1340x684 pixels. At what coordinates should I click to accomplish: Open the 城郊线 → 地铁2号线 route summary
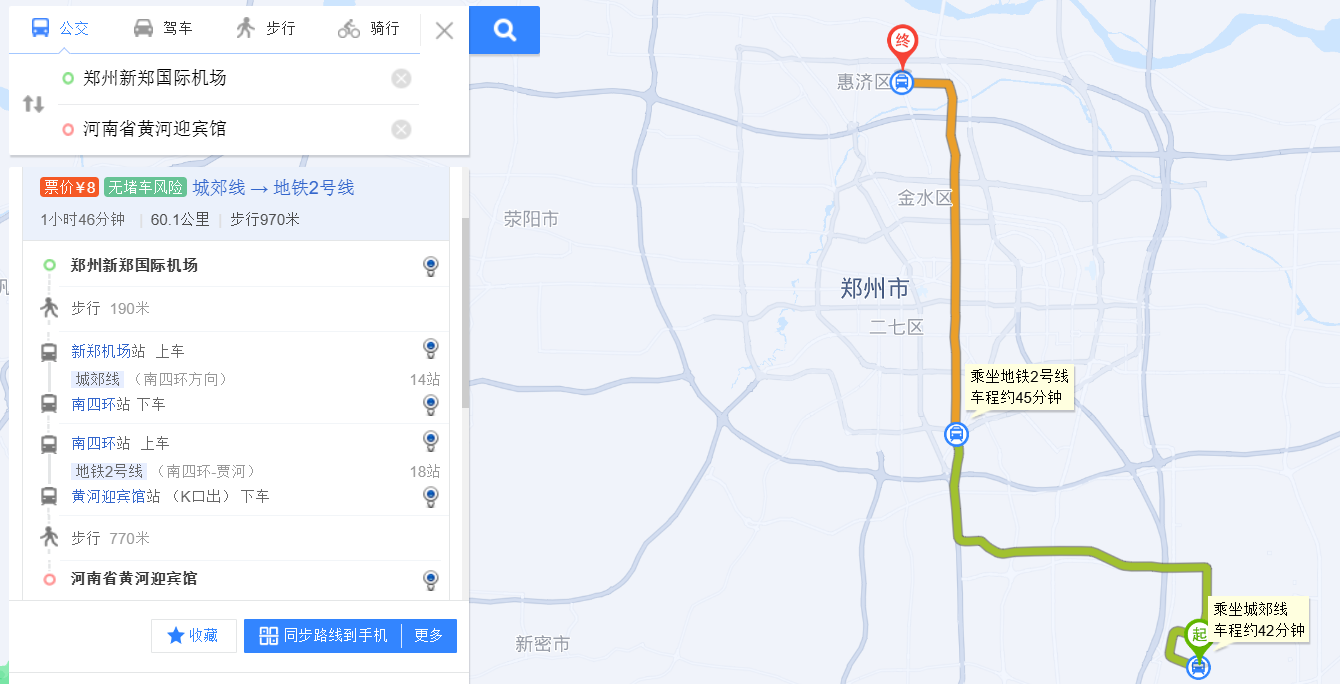tap(273, 188)
